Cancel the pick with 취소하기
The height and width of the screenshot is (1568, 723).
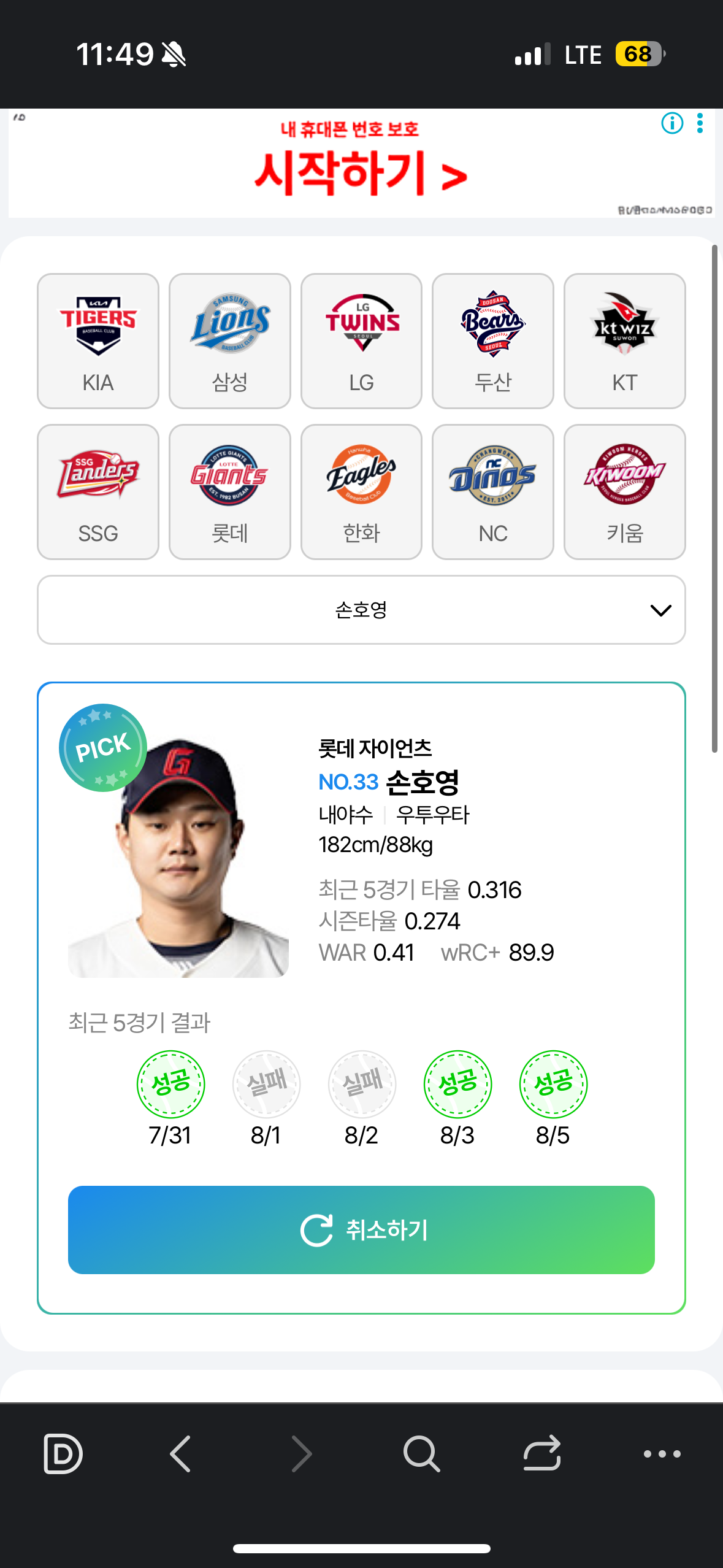point(361,1230)
